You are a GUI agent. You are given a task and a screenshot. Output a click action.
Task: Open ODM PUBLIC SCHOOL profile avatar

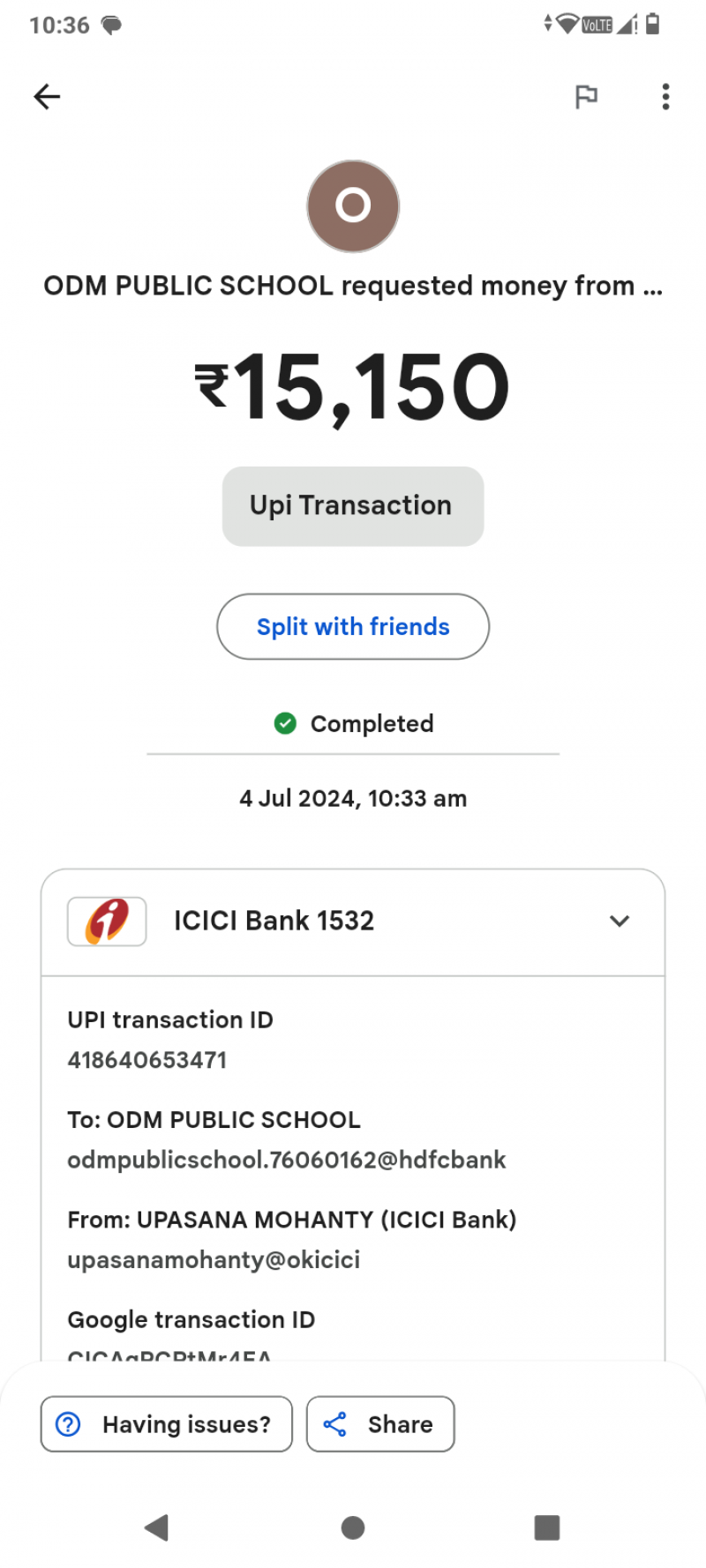(x=353, y=205)
